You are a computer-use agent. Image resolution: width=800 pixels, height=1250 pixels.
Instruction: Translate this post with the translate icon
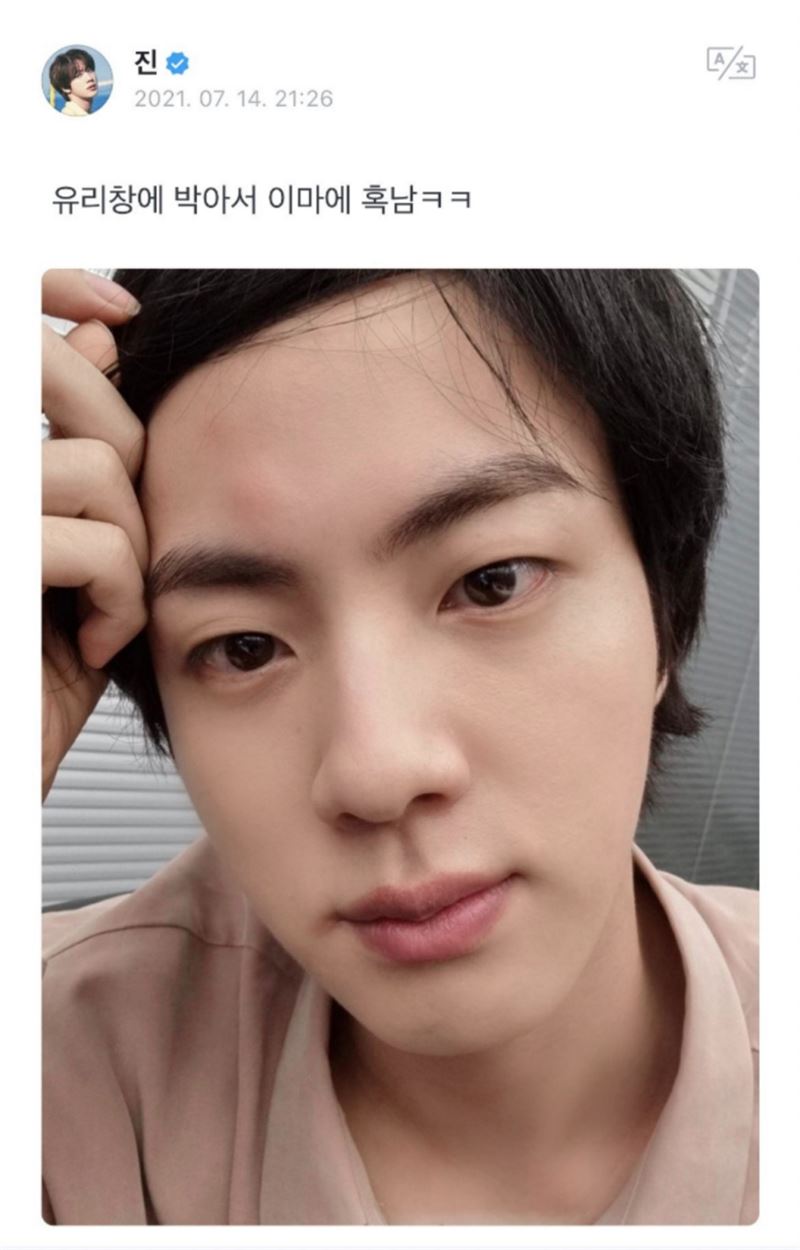730,64
